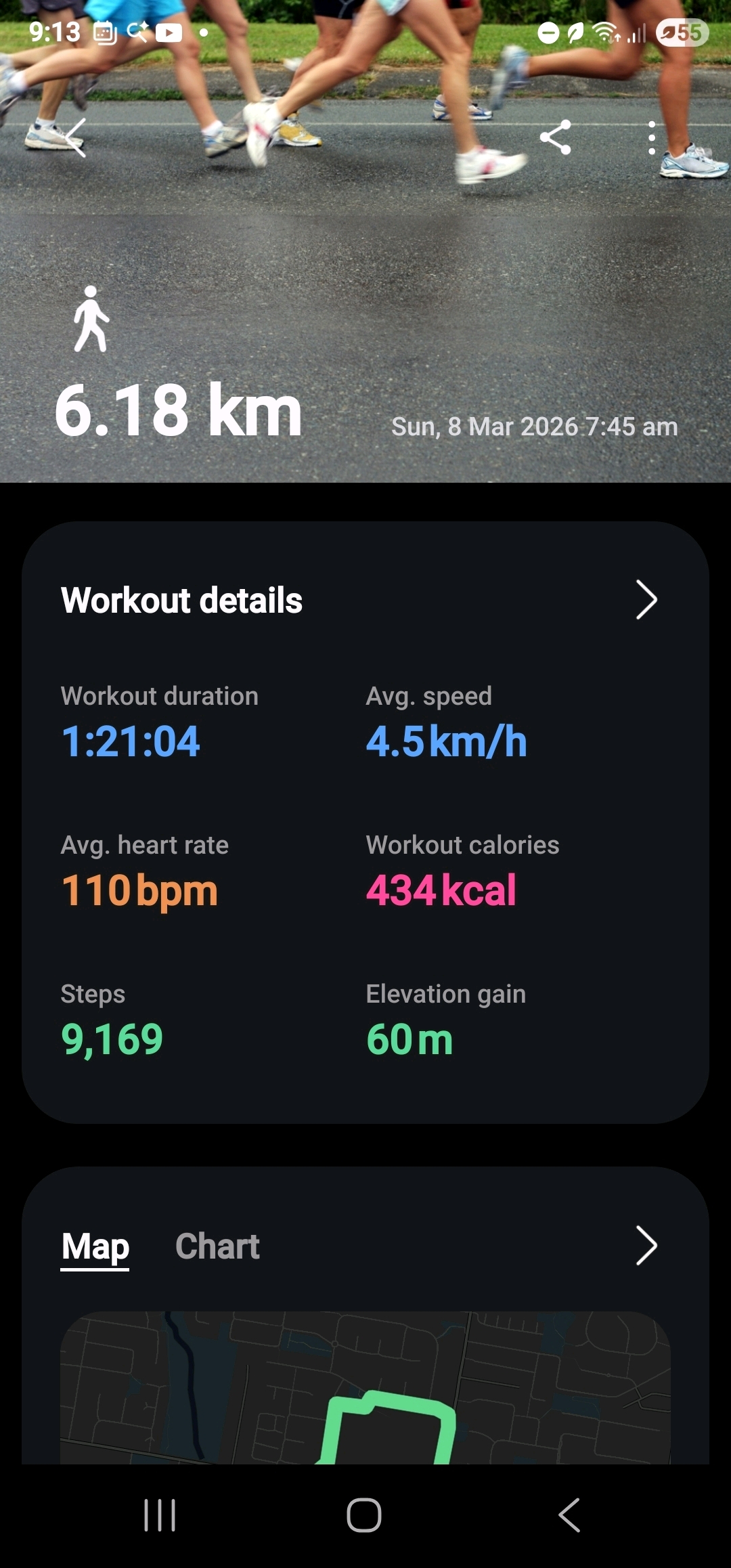Go back using the top-left arrow
This screenshot has width=731, height=1568.
tap(74, 137)
